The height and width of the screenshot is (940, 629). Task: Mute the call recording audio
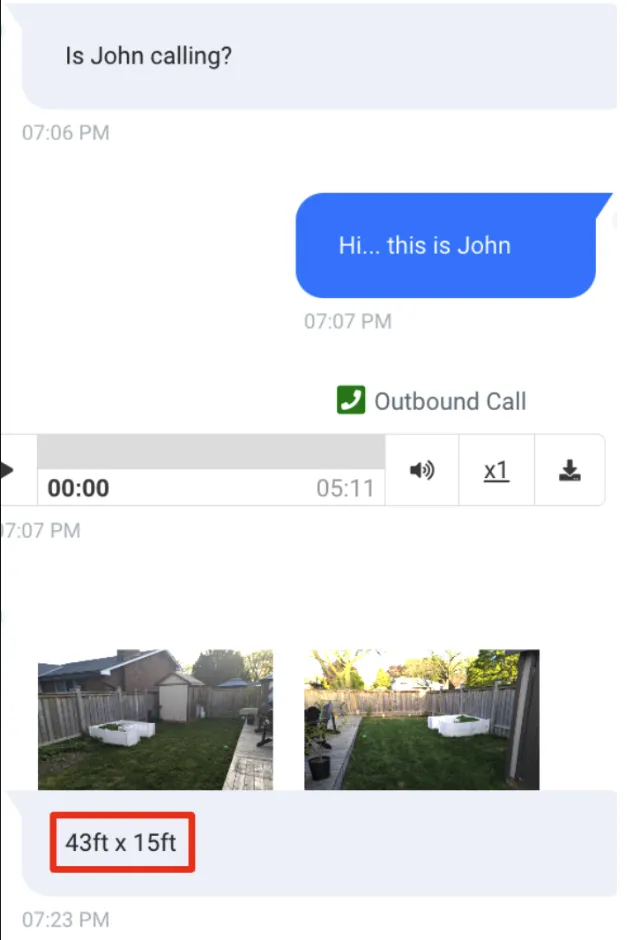click(x=422, y=470)
